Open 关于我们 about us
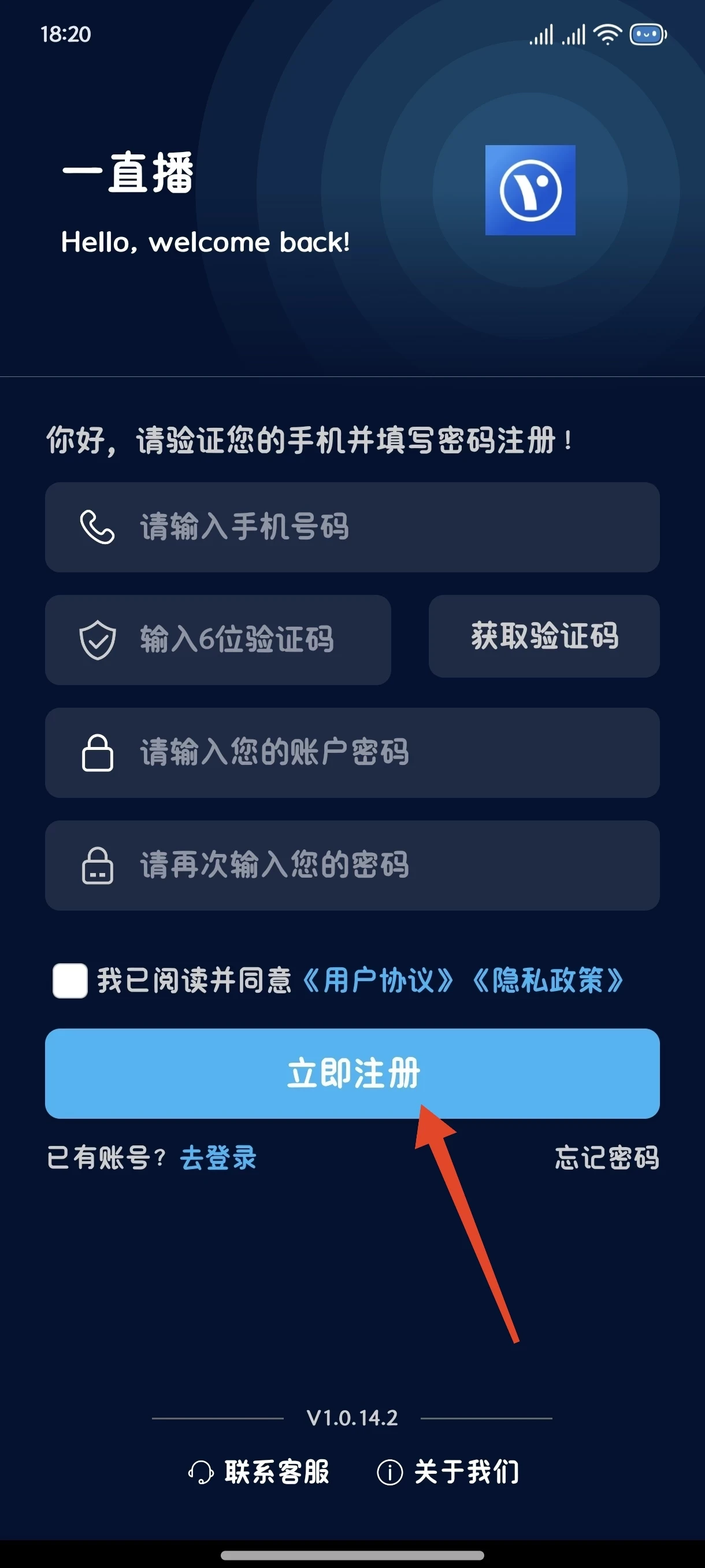 448,1473
